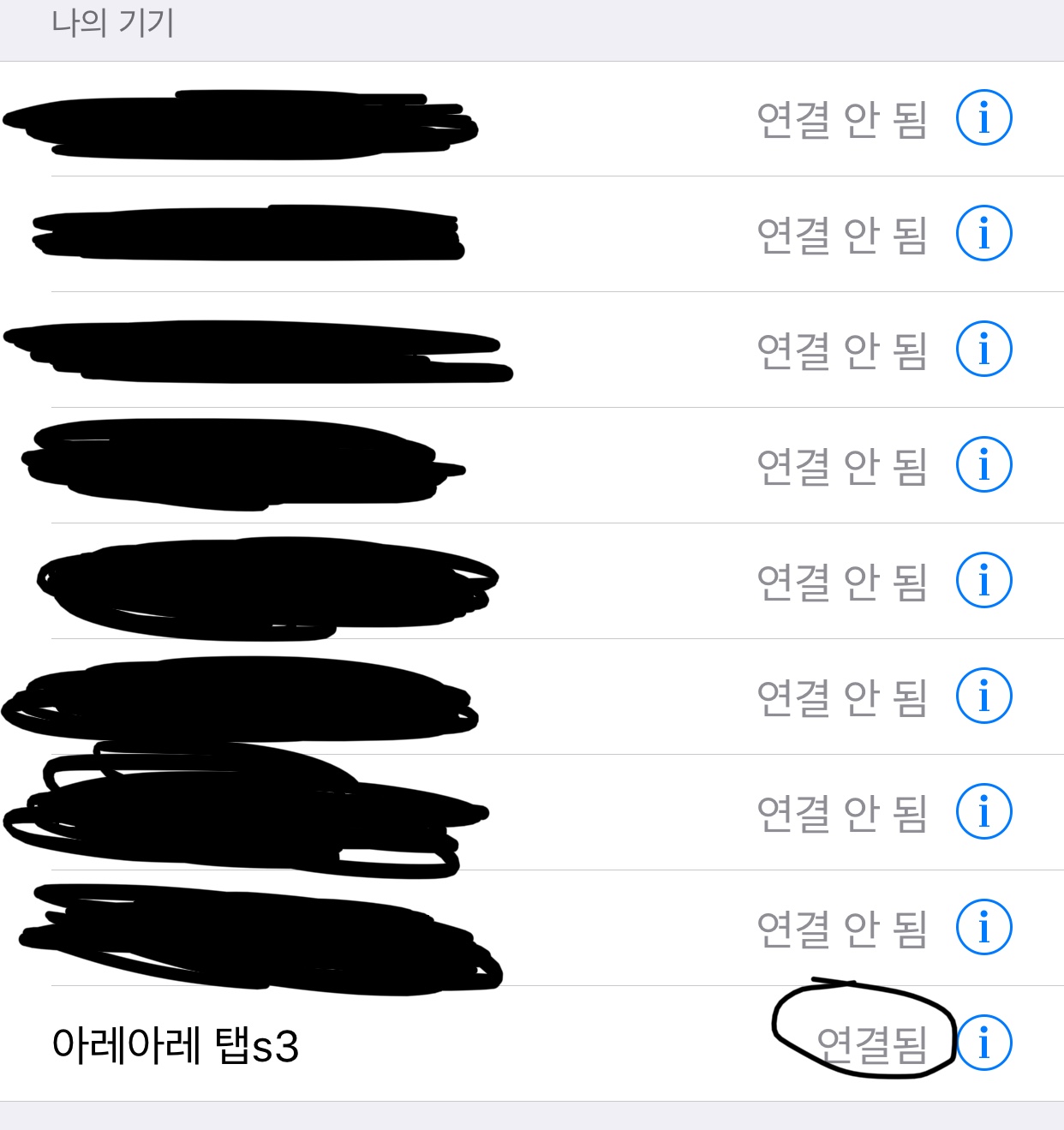The height and width of the screenshot is (1130, 1064).
Task: Open info for 아레아레 탭s3 device
Action: 984,1043
